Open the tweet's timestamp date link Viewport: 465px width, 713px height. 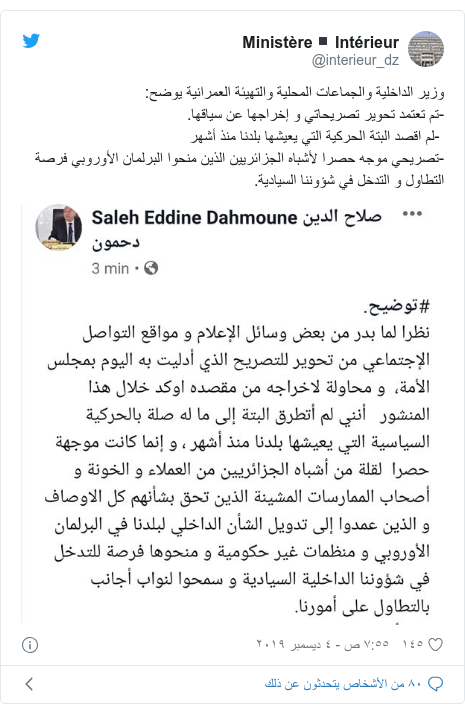[x=323, y=644]
